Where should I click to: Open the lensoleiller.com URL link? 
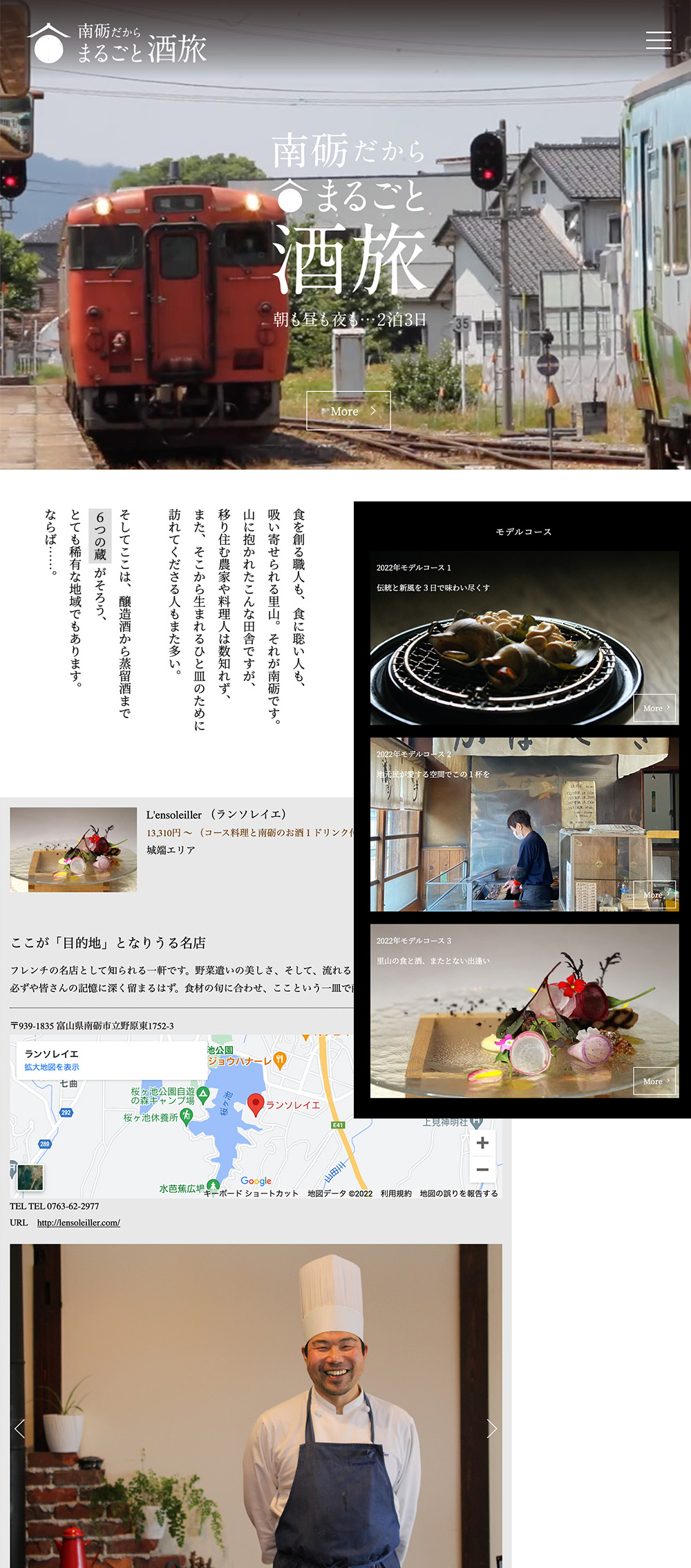coord(78,1222)
